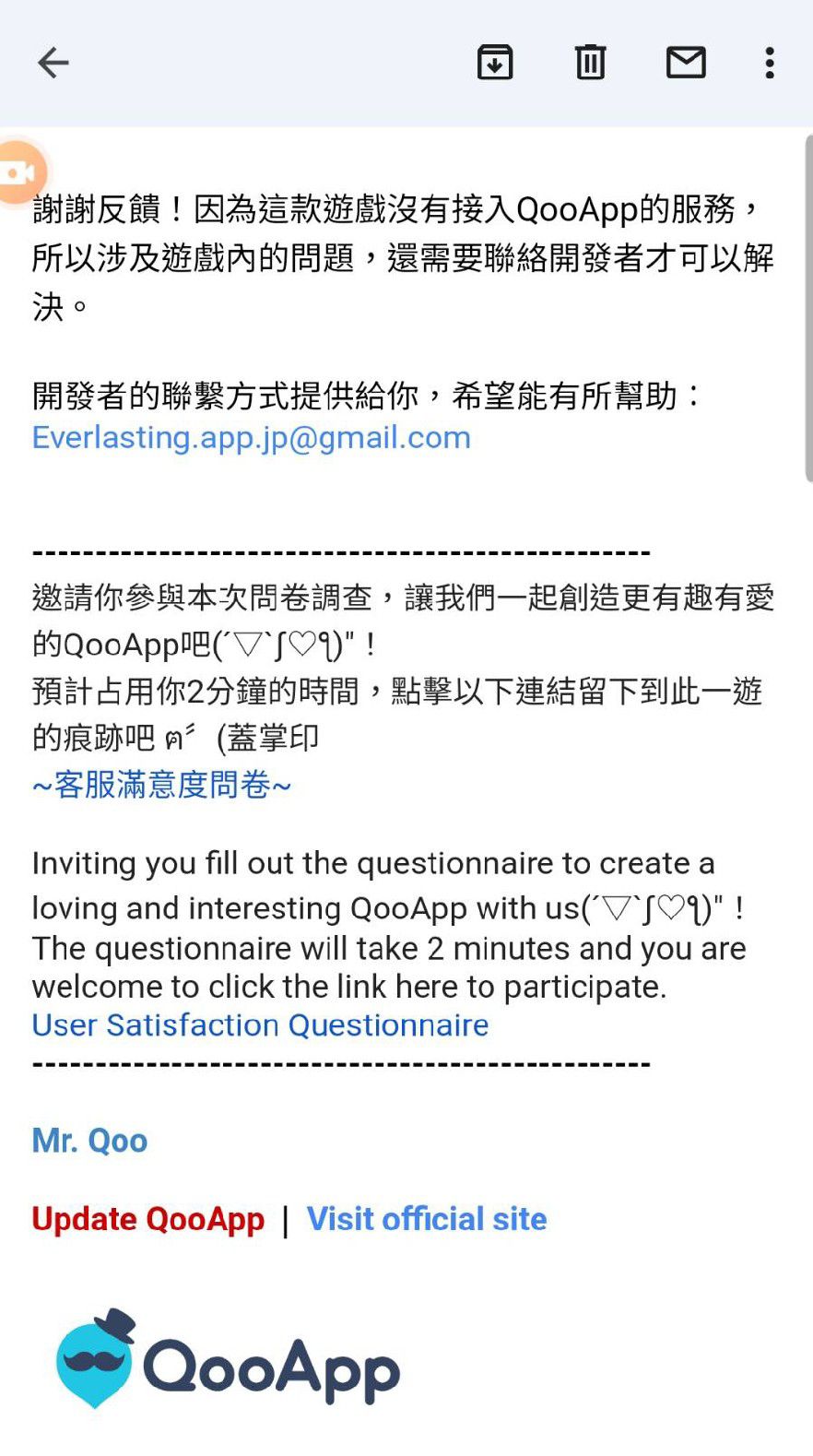
Task: Open the Visit official site link
Action: click(427, 1219)
